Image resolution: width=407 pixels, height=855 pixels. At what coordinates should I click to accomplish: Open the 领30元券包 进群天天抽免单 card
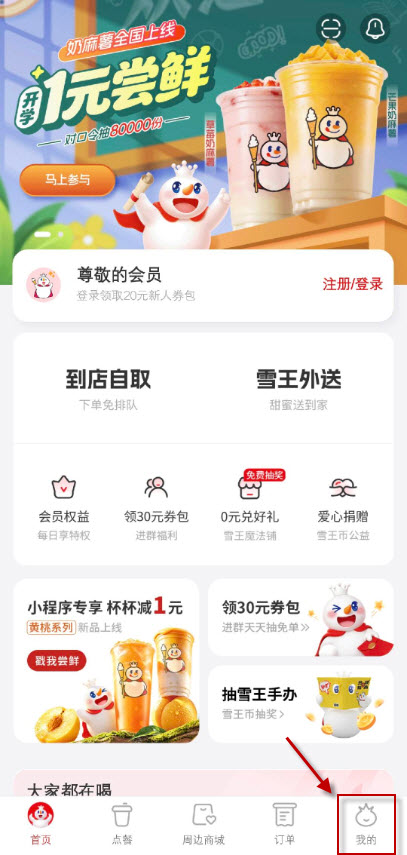(301, 617)
